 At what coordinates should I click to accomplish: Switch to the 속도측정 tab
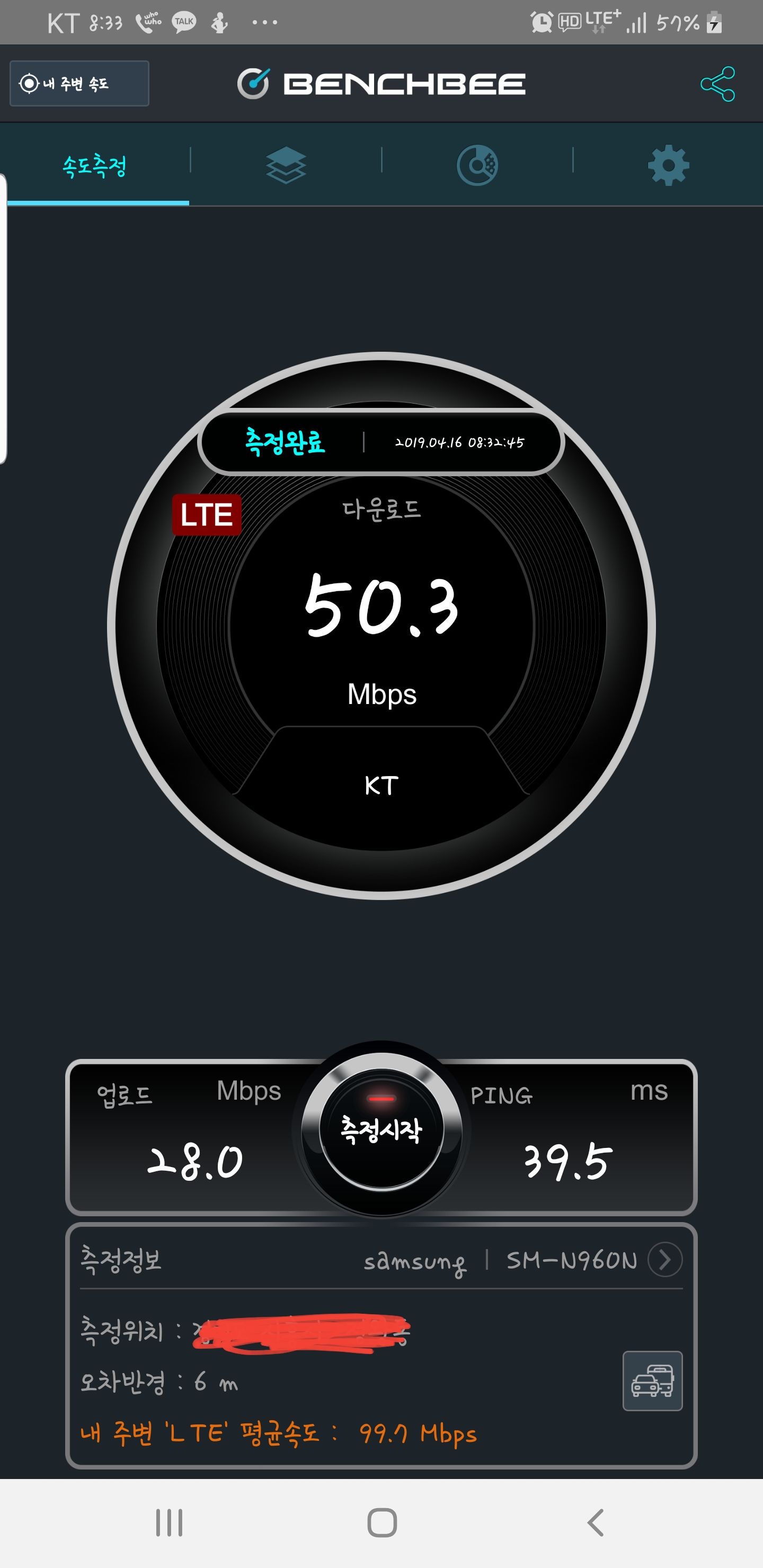click(95, 166)
